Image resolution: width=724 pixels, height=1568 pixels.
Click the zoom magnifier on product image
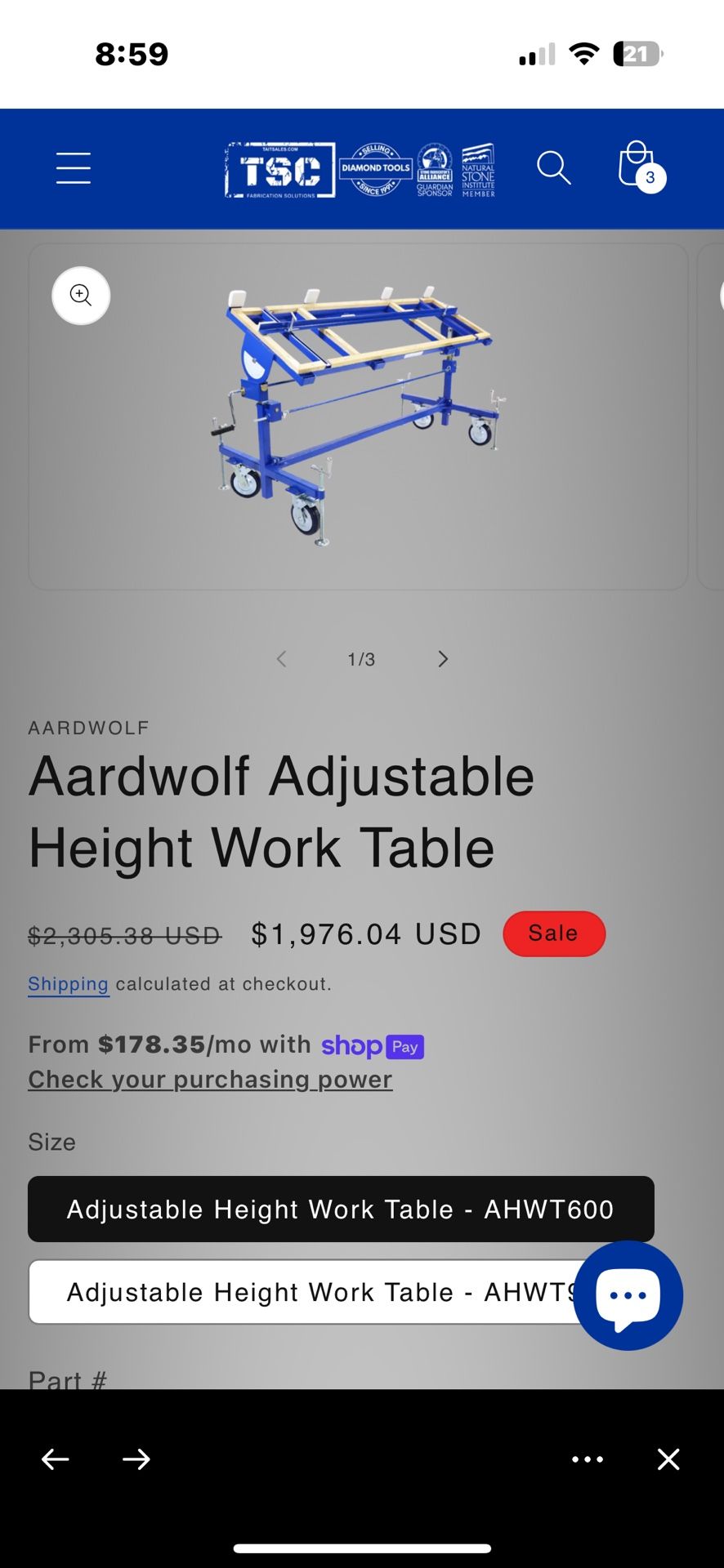(x=80, y=295)
